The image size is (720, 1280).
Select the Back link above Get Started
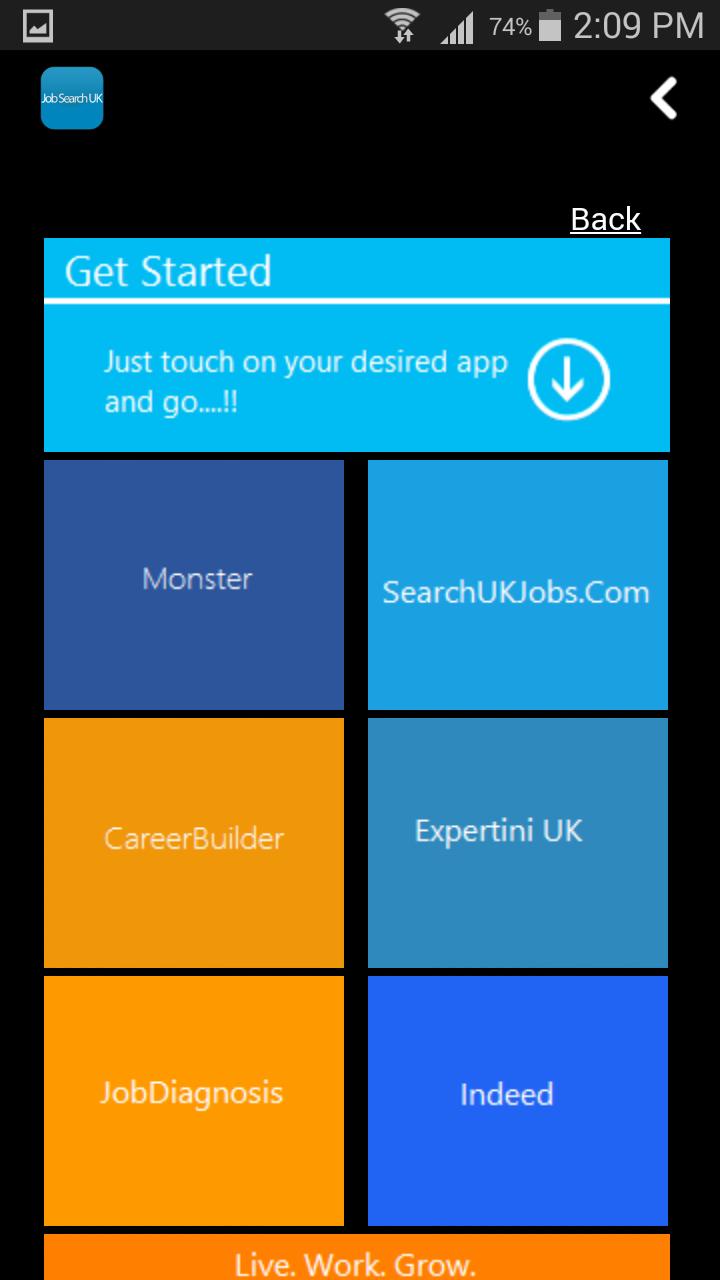(604, 218)
